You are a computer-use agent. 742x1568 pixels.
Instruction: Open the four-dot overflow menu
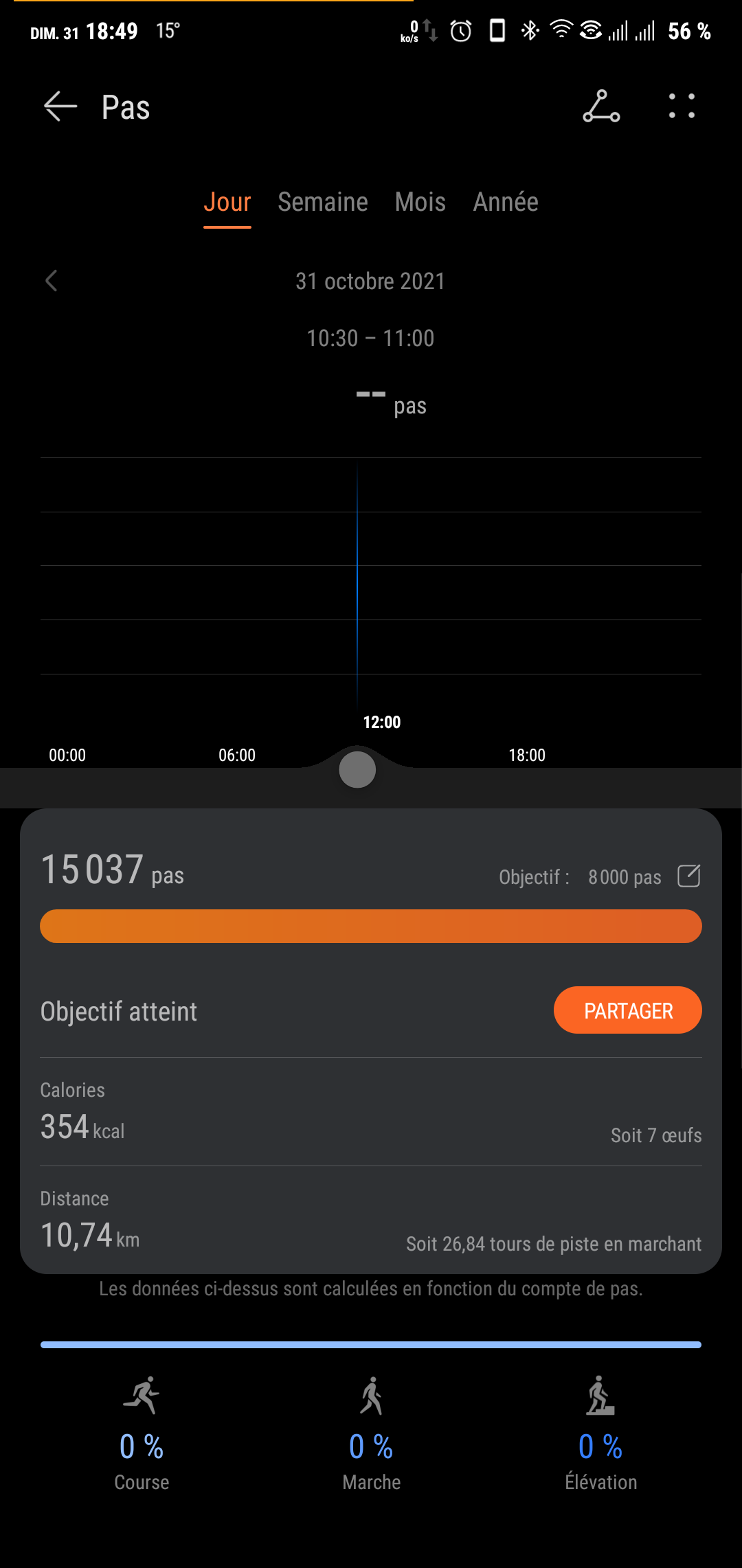pyautogui.click(x=682, y=106)
